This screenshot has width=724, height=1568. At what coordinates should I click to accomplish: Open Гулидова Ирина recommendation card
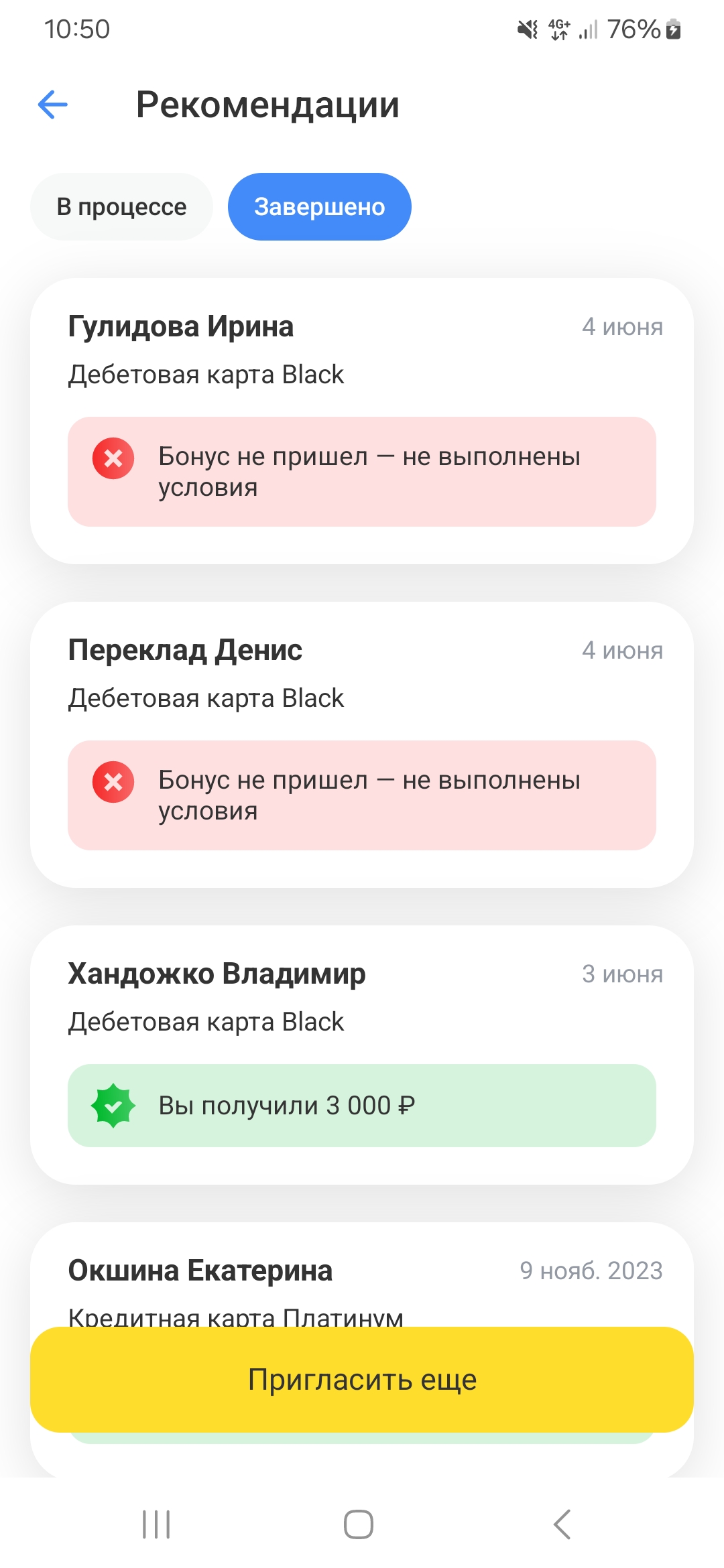click(362, 421)
